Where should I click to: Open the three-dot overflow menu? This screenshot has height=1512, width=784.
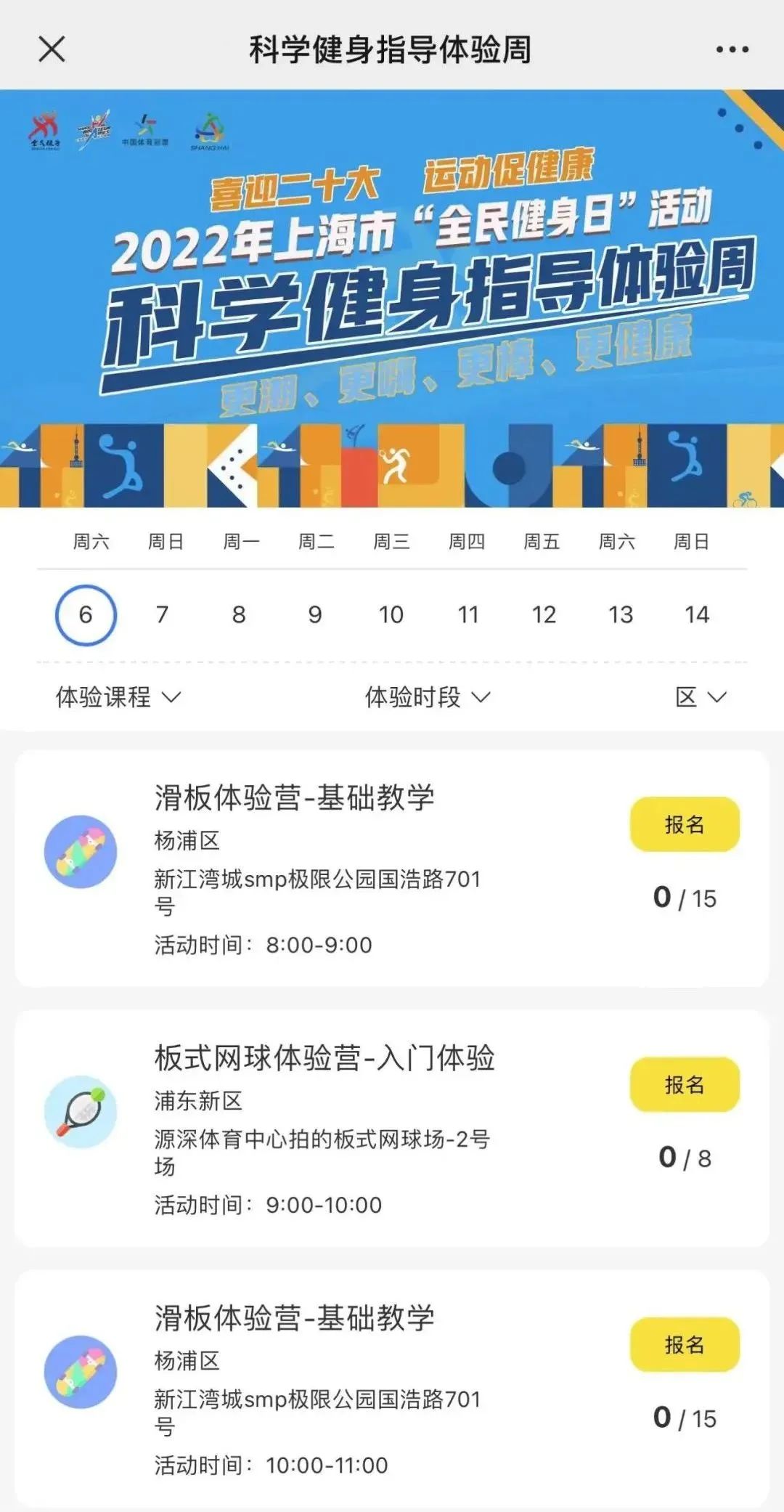pyautogui.click(x=732, y=49)
